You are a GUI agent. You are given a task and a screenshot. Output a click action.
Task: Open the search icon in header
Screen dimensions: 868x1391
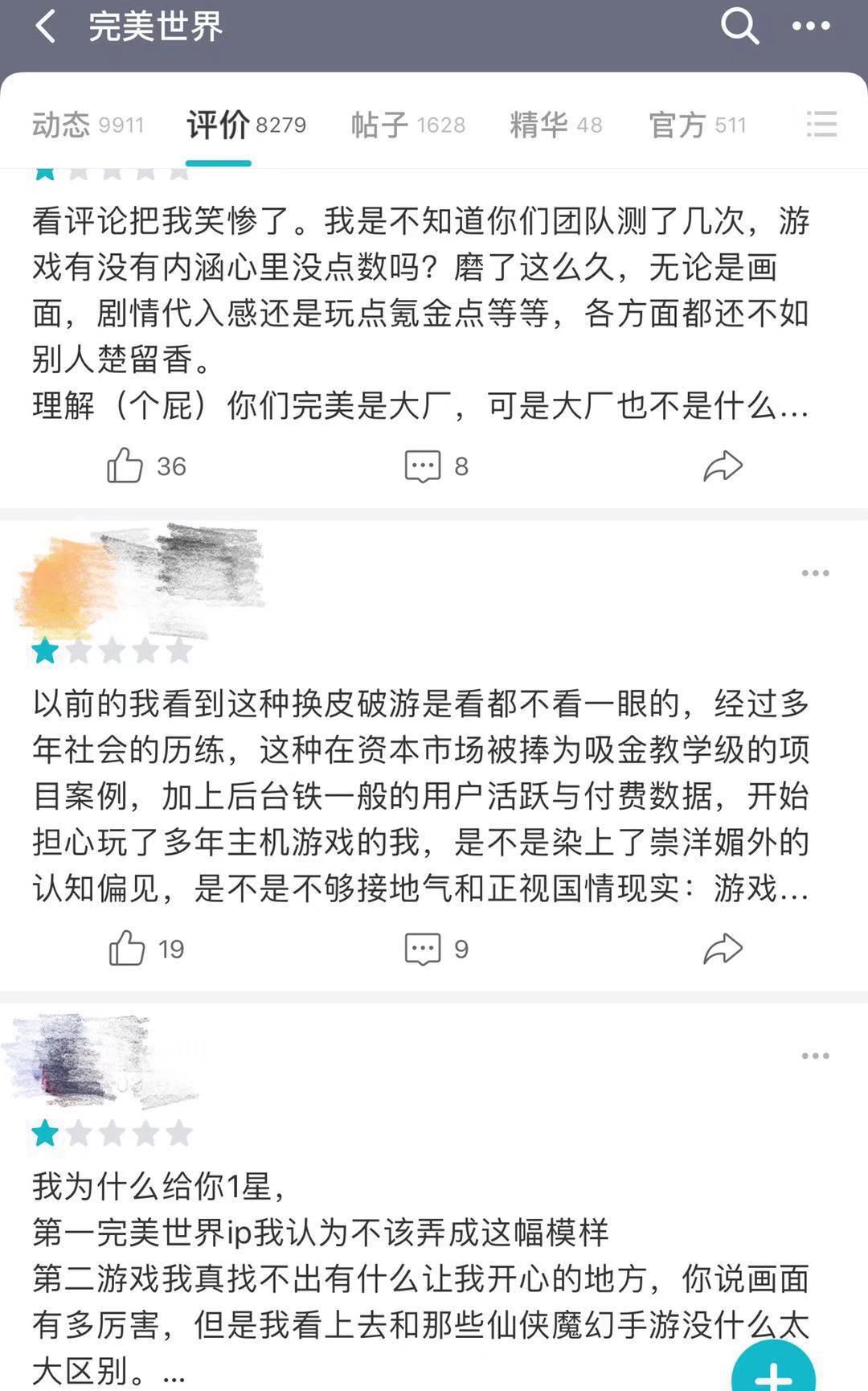[x=739, y=27]
